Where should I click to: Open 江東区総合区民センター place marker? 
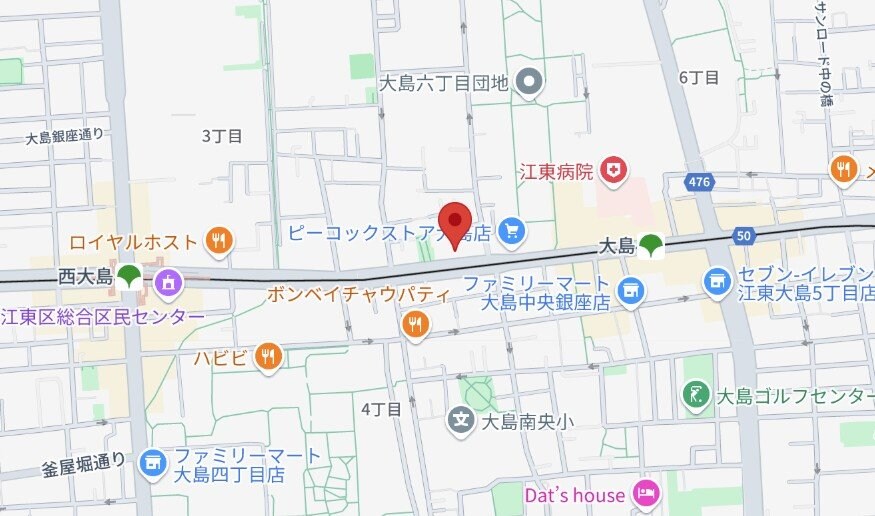click(167, 283)
